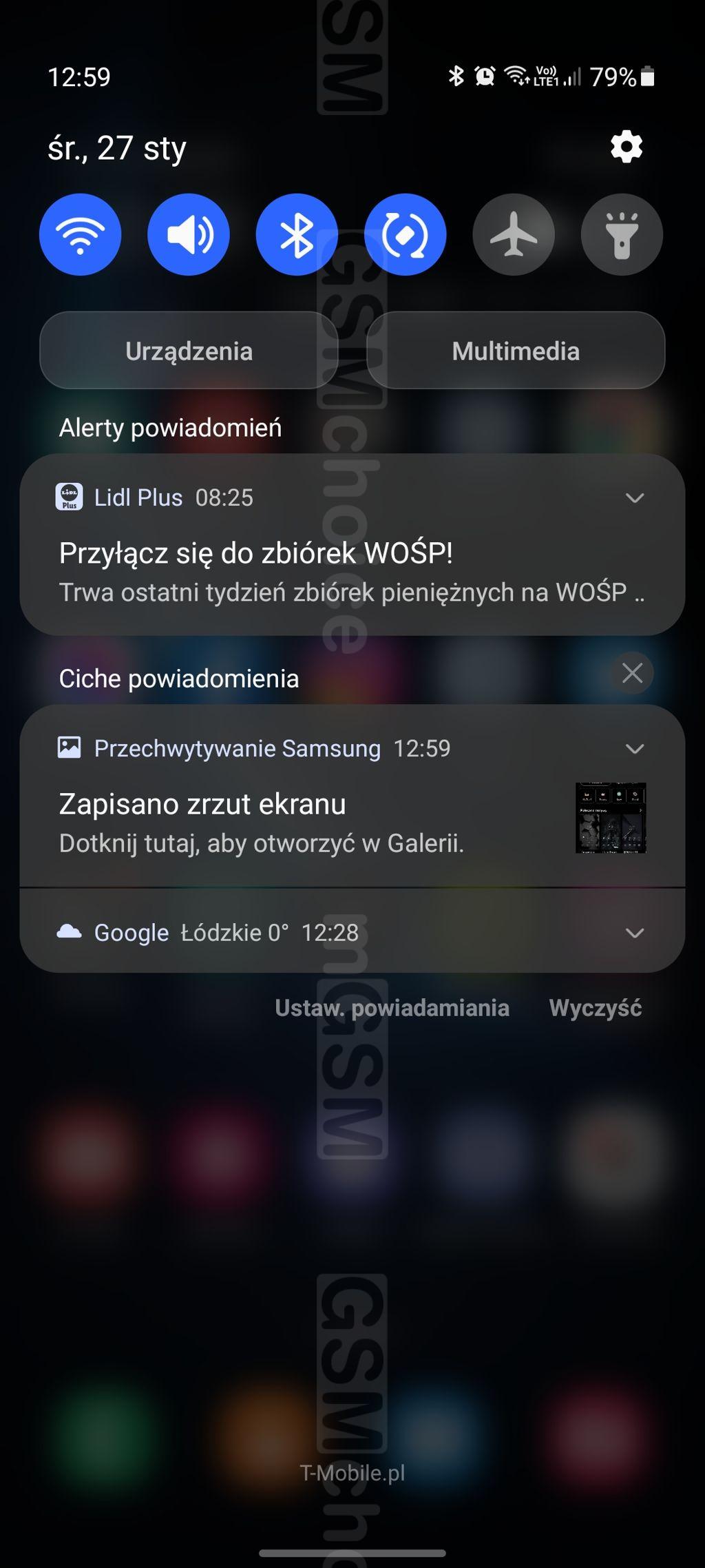Image resolution: width=705 pixels, height=1568 pixels.
Task: Turn on the flashlight
Action: (622, 234)
